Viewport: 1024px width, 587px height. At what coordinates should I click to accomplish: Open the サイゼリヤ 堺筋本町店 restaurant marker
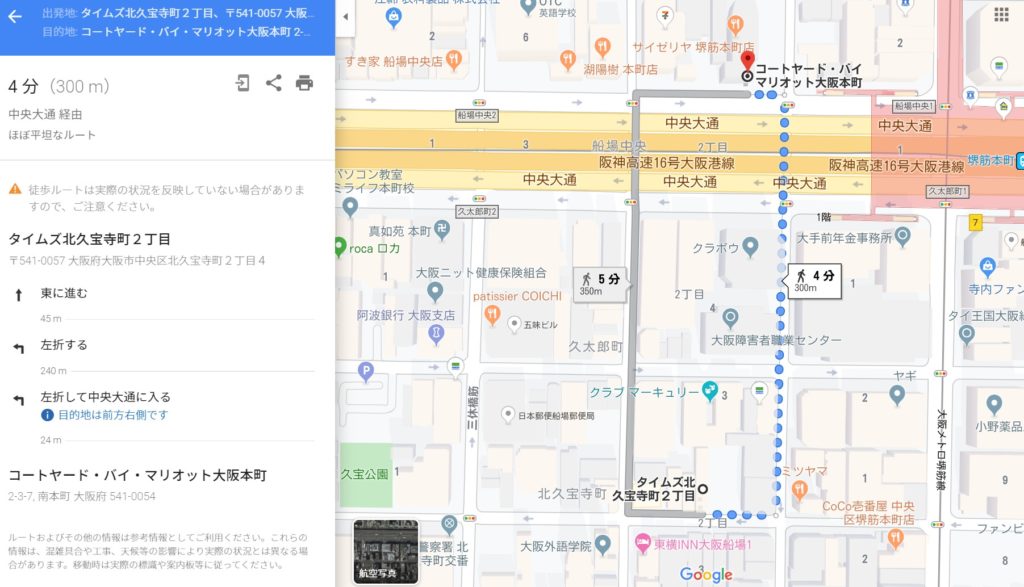point(736,24)
